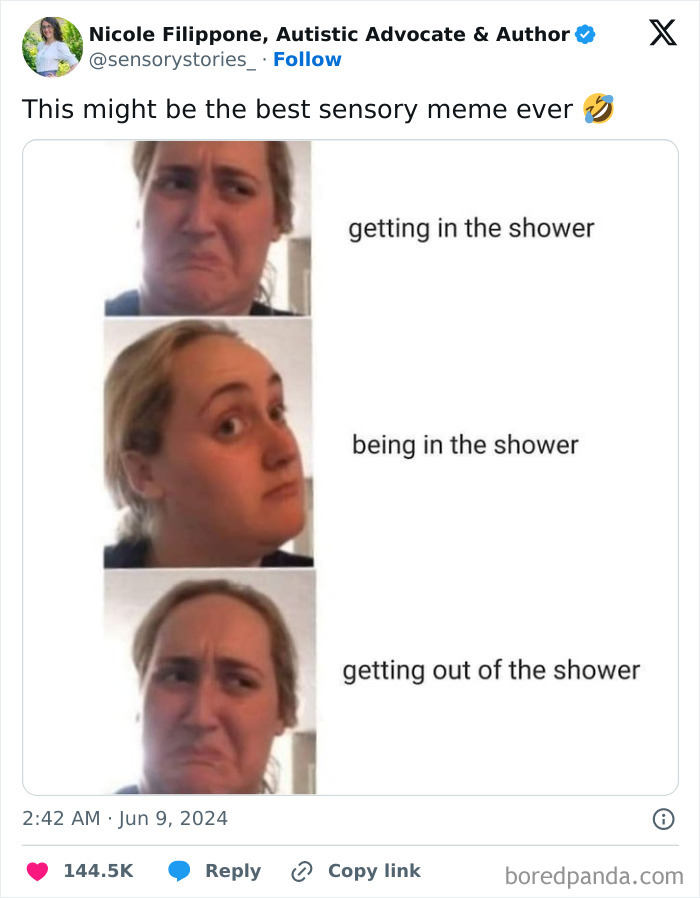Follow the @sensorystories_ account

(307, 60)
